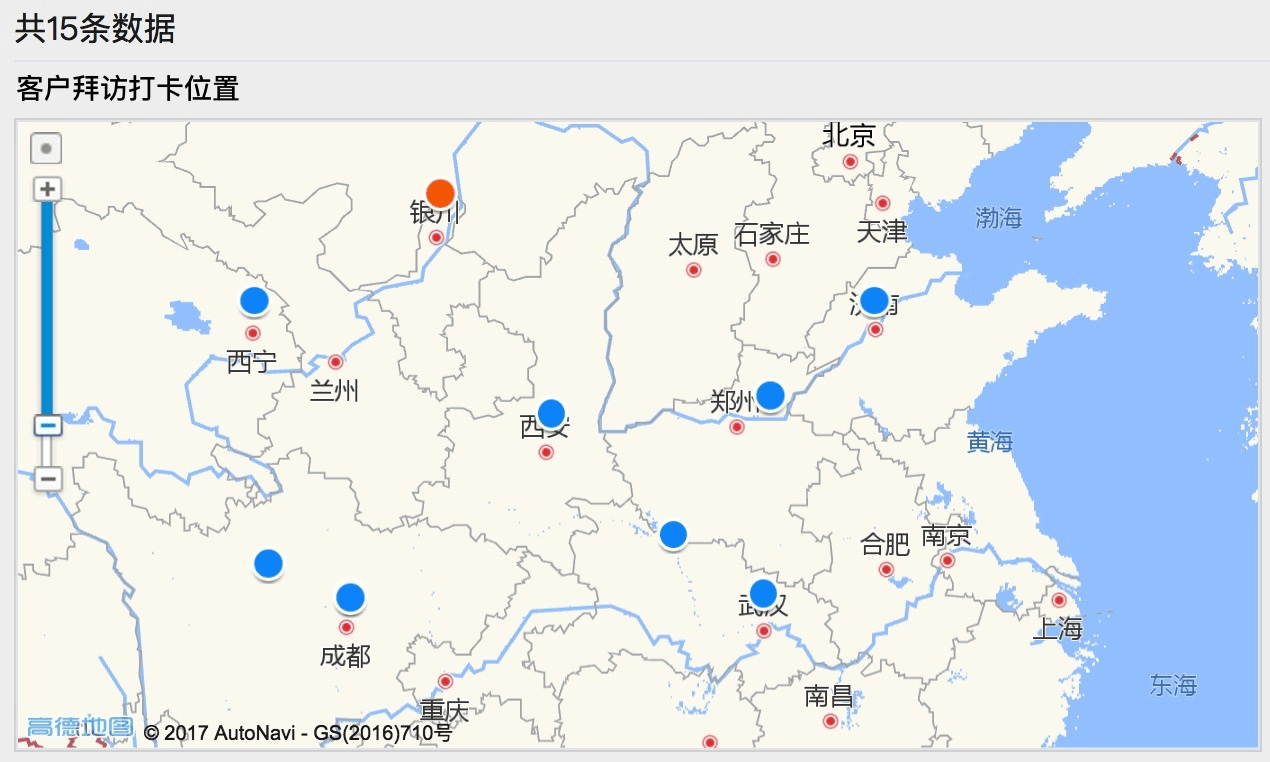Zoom in with the plus button
Image resolution: width=1270 pixels, height=762 pixels.
click(x=46, y=189)
